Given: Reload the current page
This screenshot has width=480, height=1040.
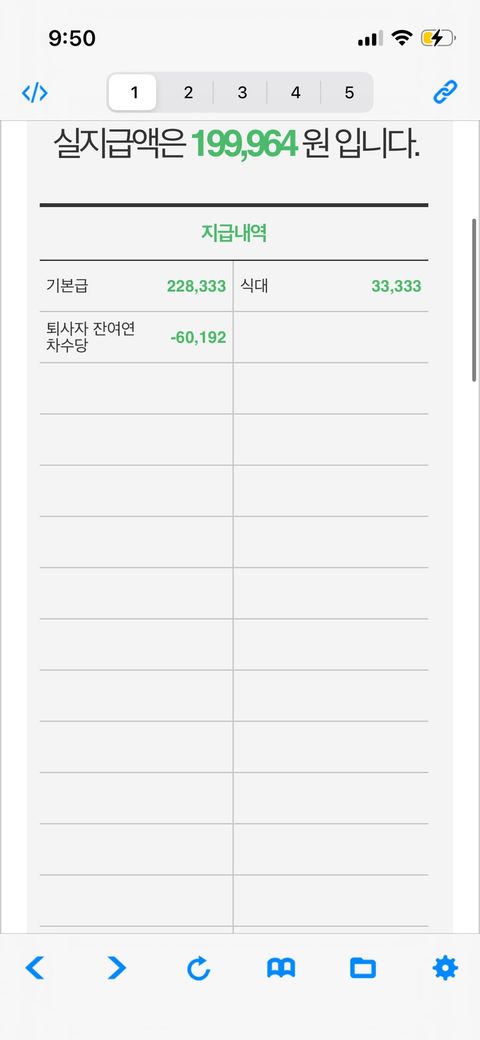Looking at the screenshot, I should (x=198, y=968).
